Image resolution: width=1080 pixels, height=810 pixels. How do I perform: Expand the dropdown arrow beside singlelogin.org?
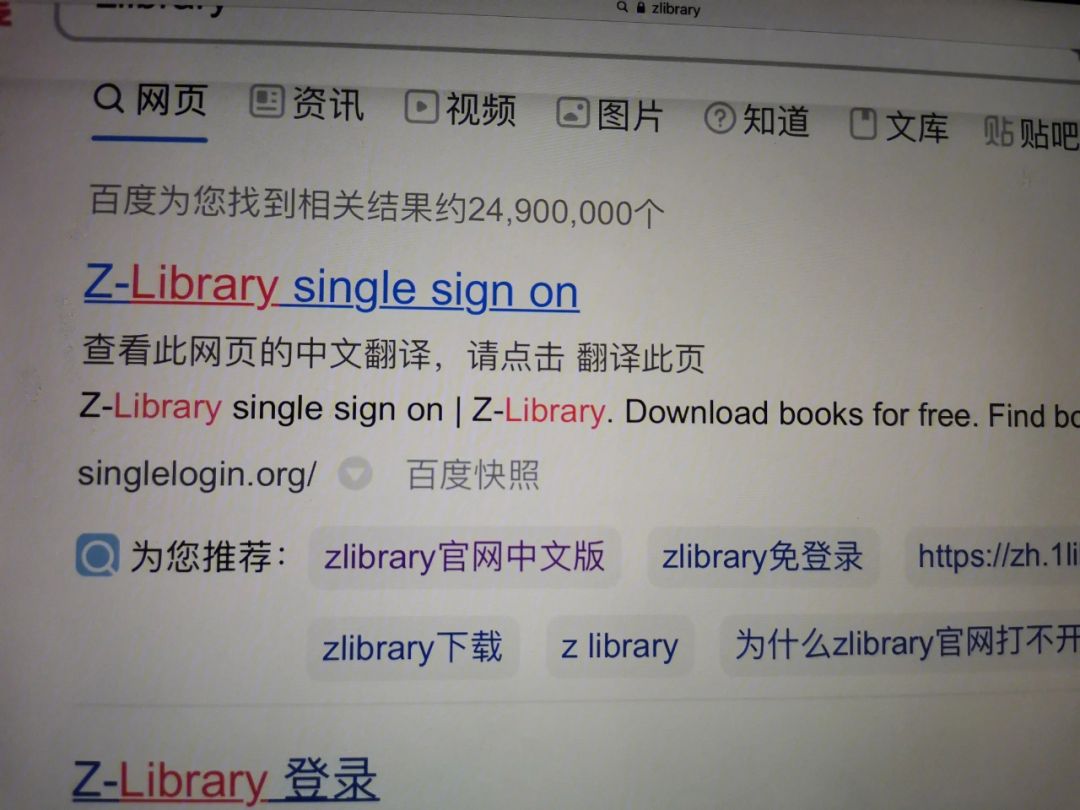coord(355,473)
